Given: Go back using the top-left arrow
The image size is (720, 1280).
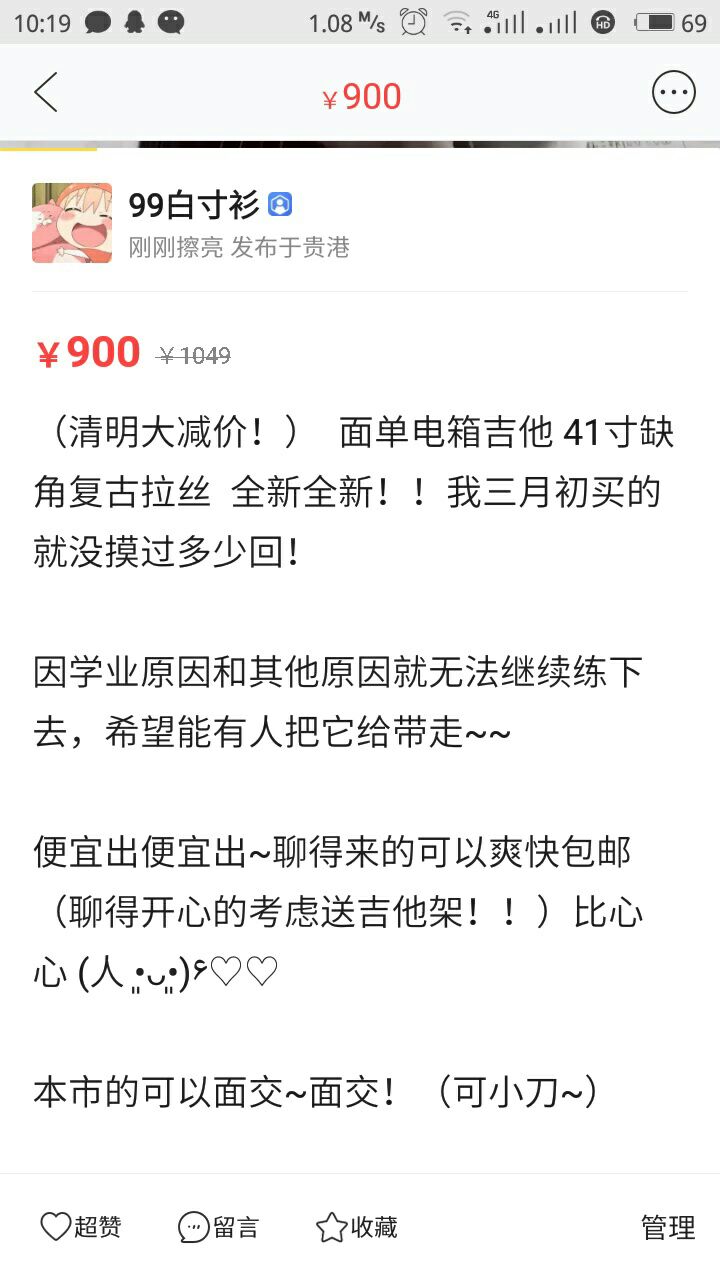Looking at the screenshot, I should (46, 93).
